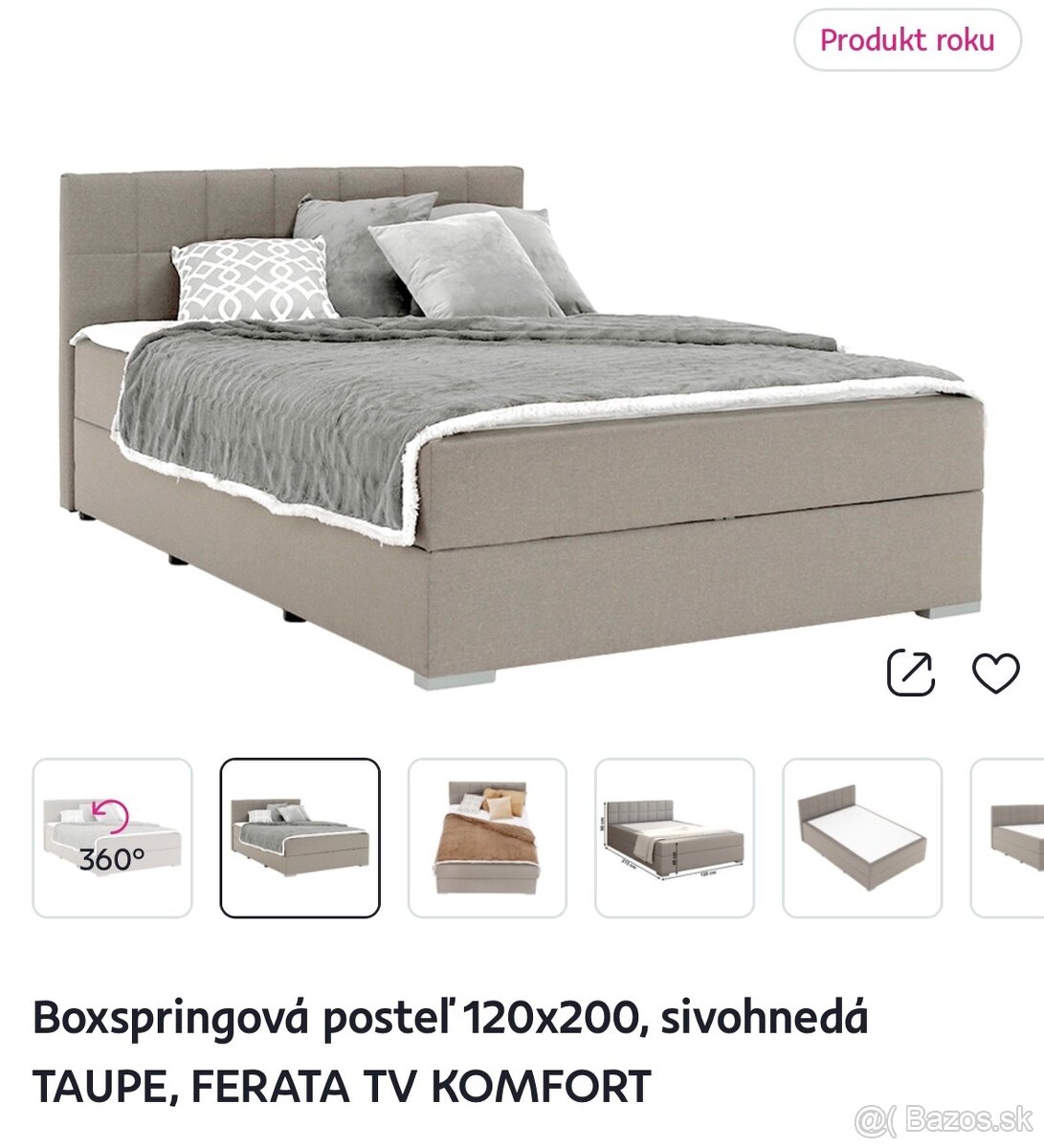Open the 360° view thumbnail
Screen dimensions: 1044x1148
113,838
